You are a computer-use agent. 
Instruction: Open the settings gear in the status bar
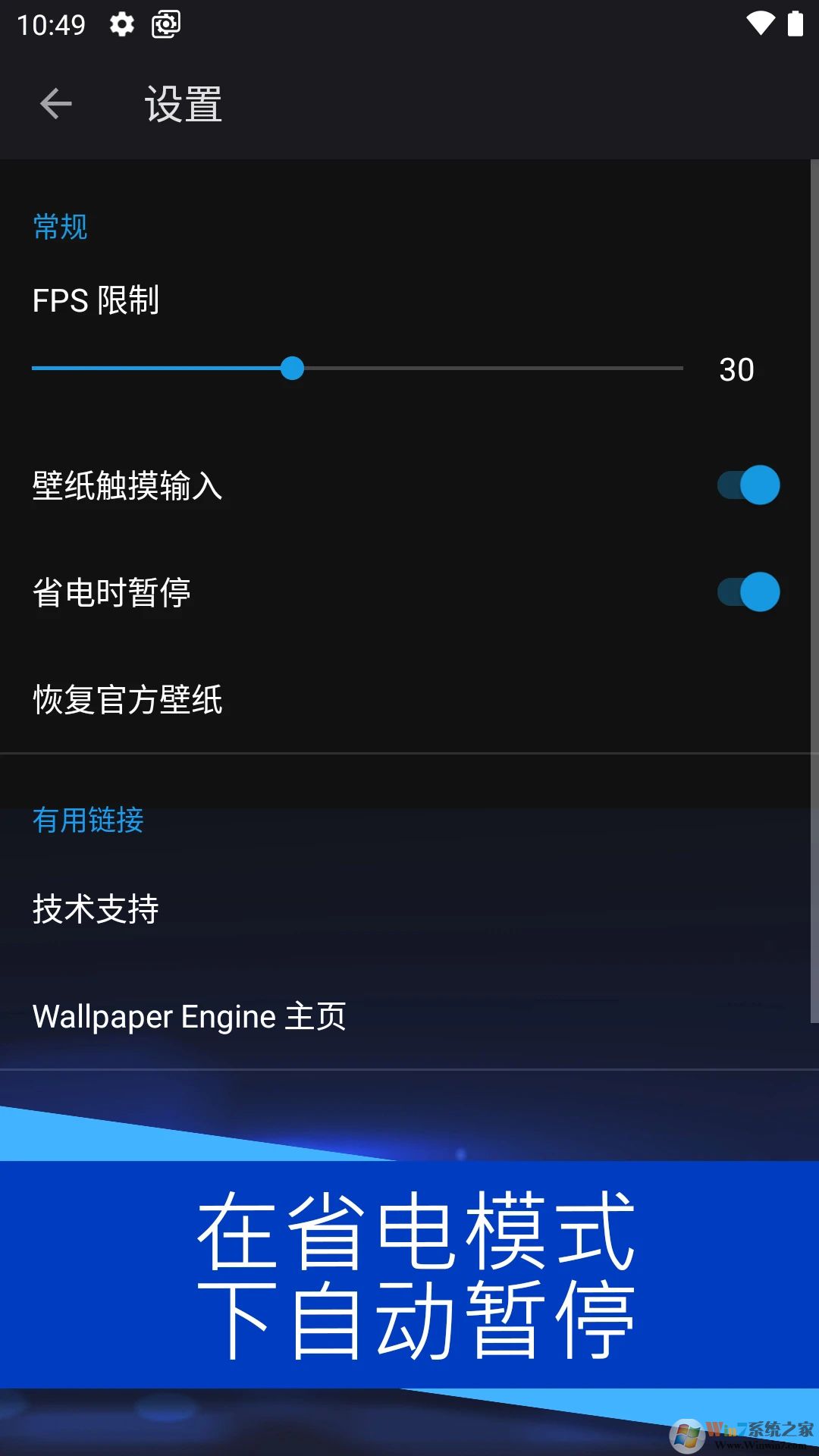click(x=121, y=23)
